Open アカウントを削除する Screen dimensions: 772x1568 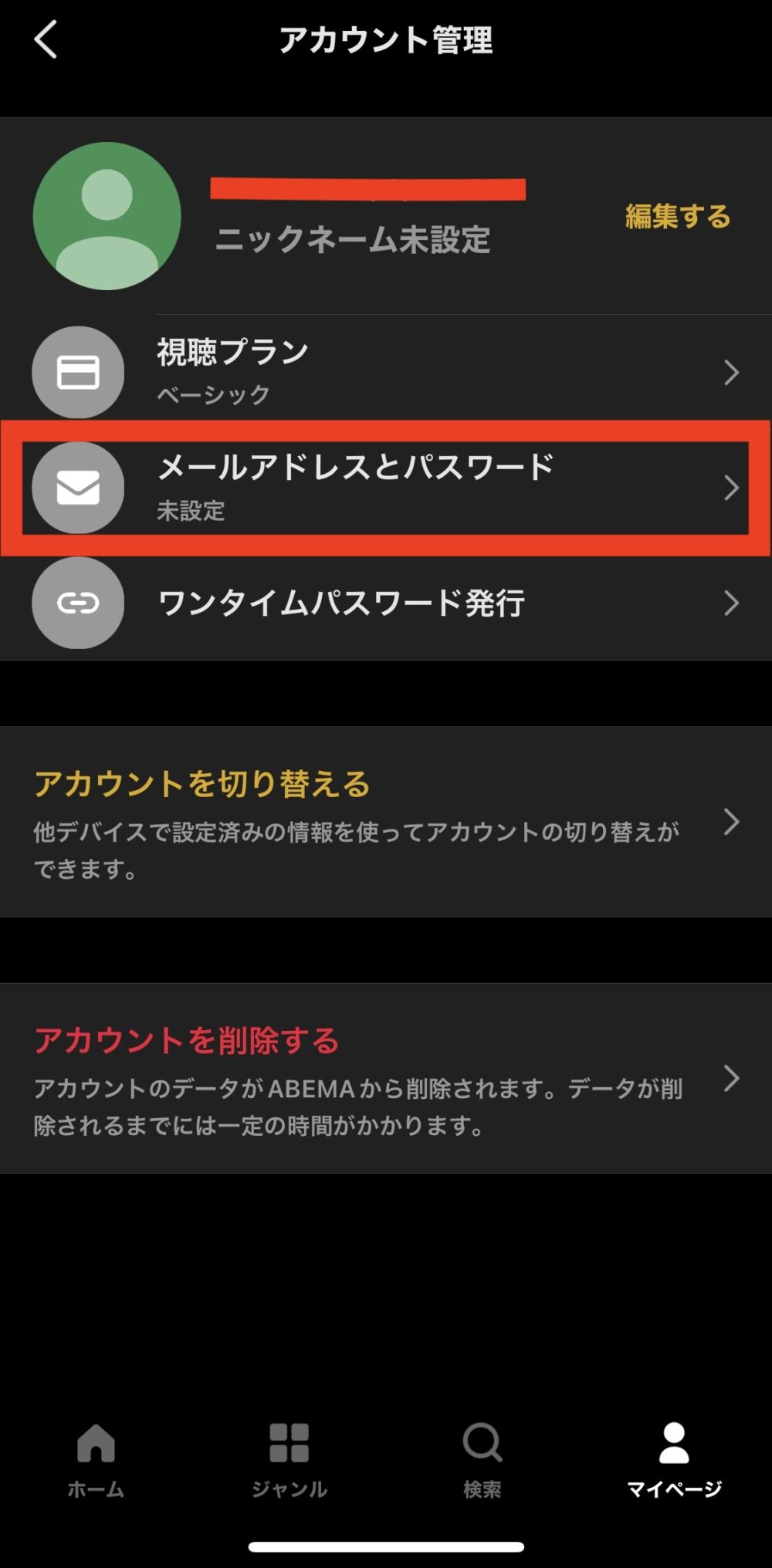(x=386, y=1079)
